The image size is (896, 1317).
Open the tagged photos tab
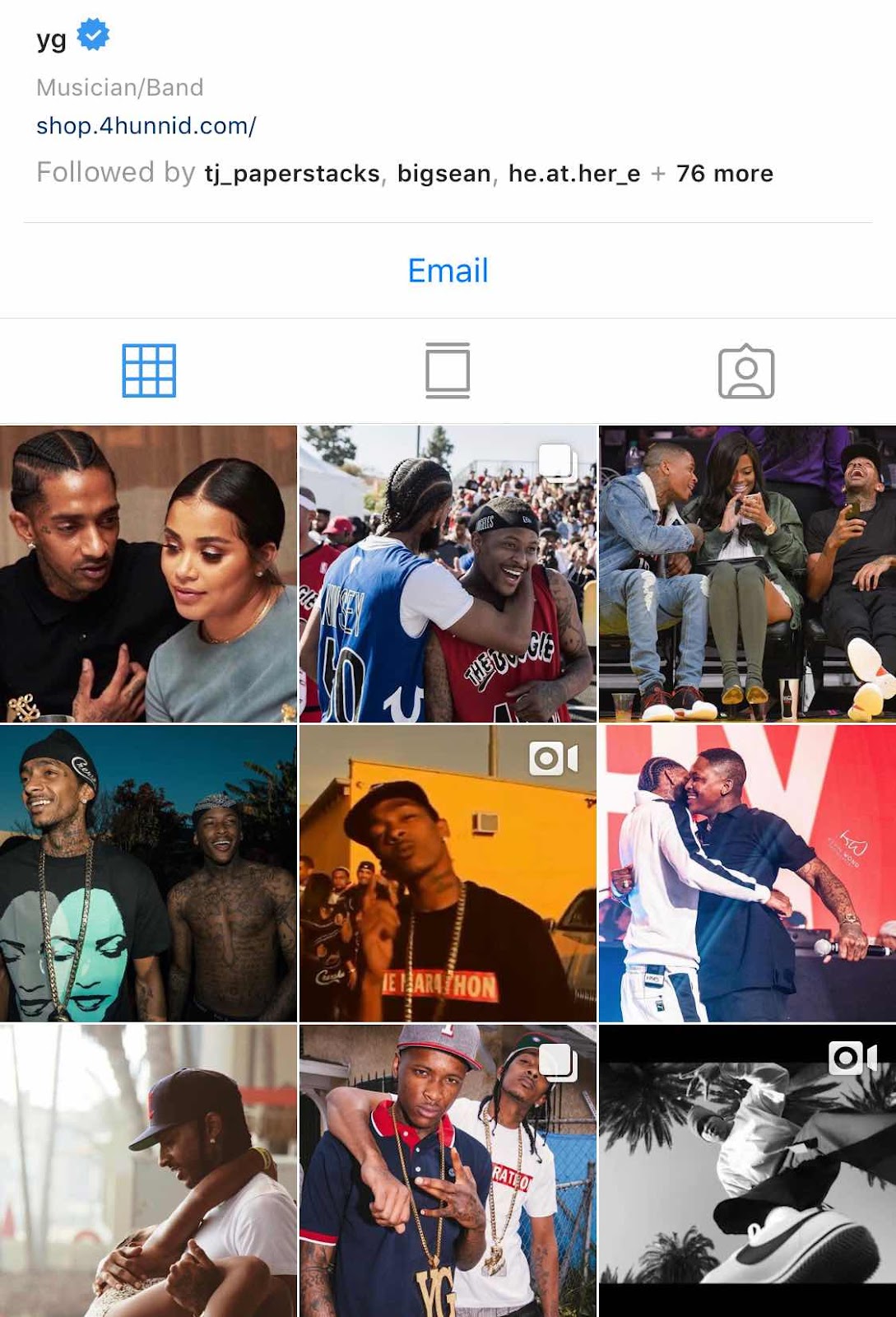(x=745, y=370)
